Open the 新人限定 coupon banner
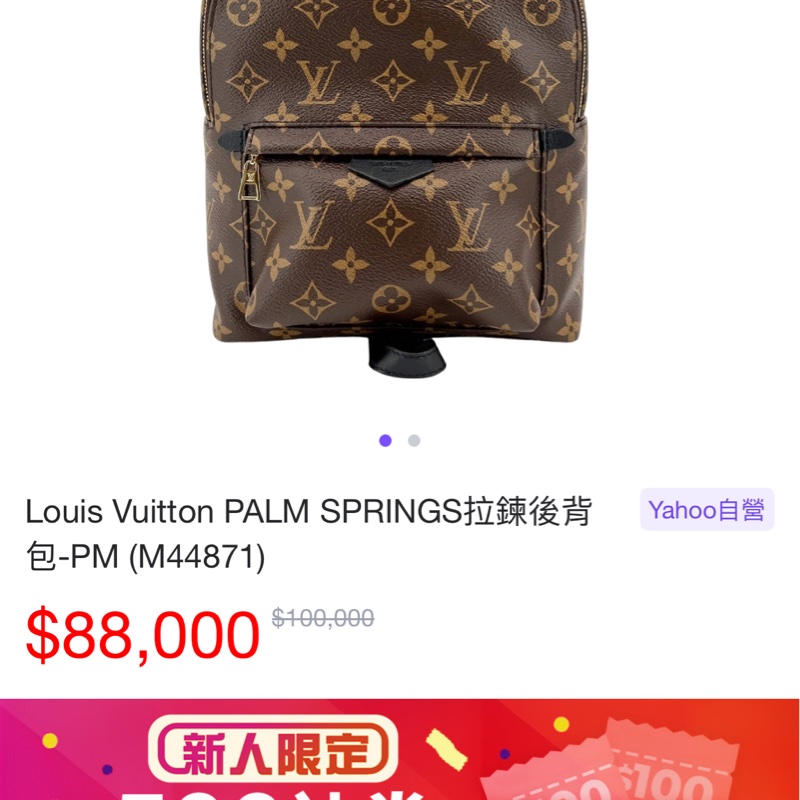 (x=400, y=750)
